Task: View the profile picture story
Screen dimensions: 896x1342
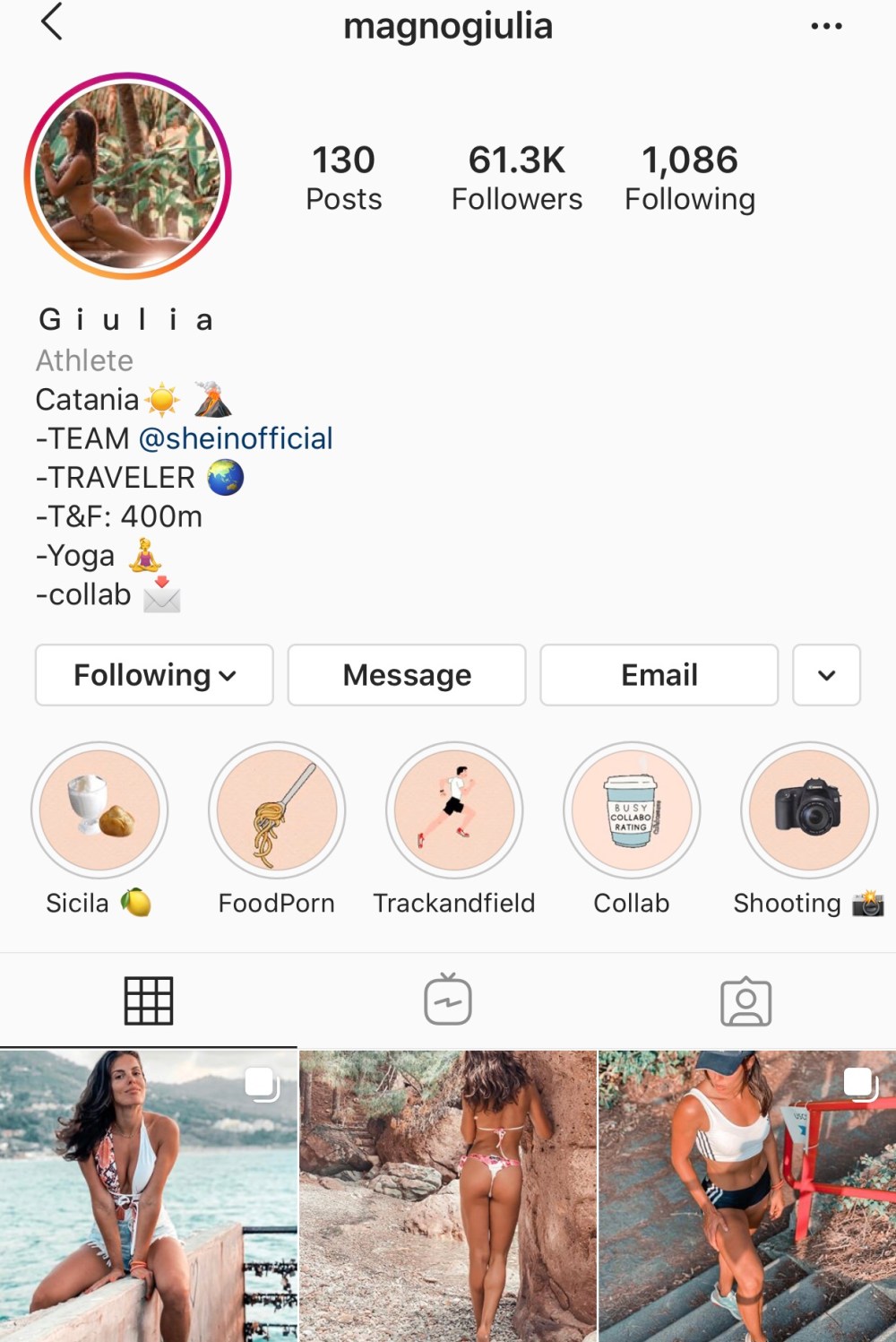Action: point(128,176)
